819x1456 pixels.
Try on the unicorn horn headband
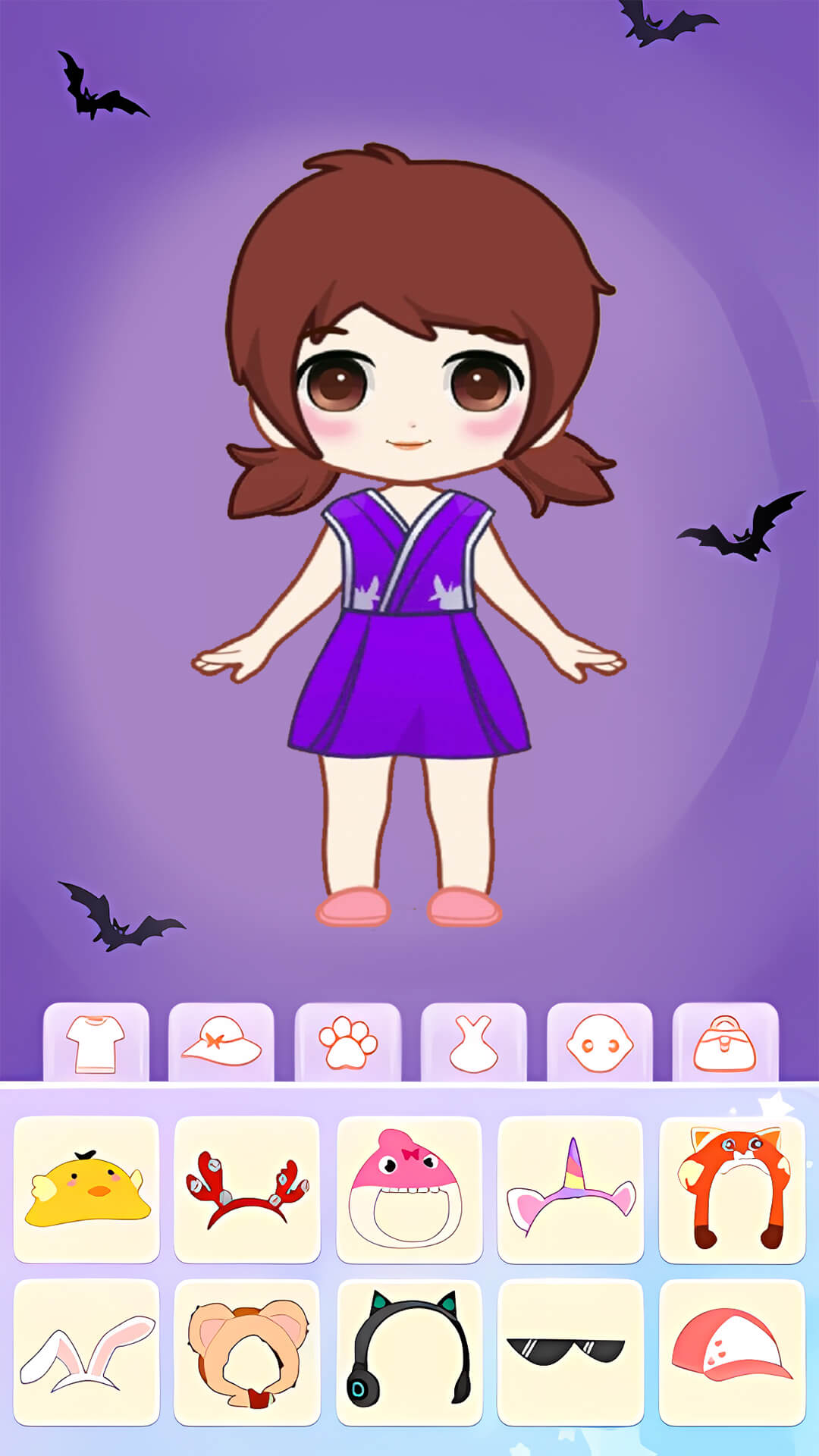click(x=570, y=1189)
